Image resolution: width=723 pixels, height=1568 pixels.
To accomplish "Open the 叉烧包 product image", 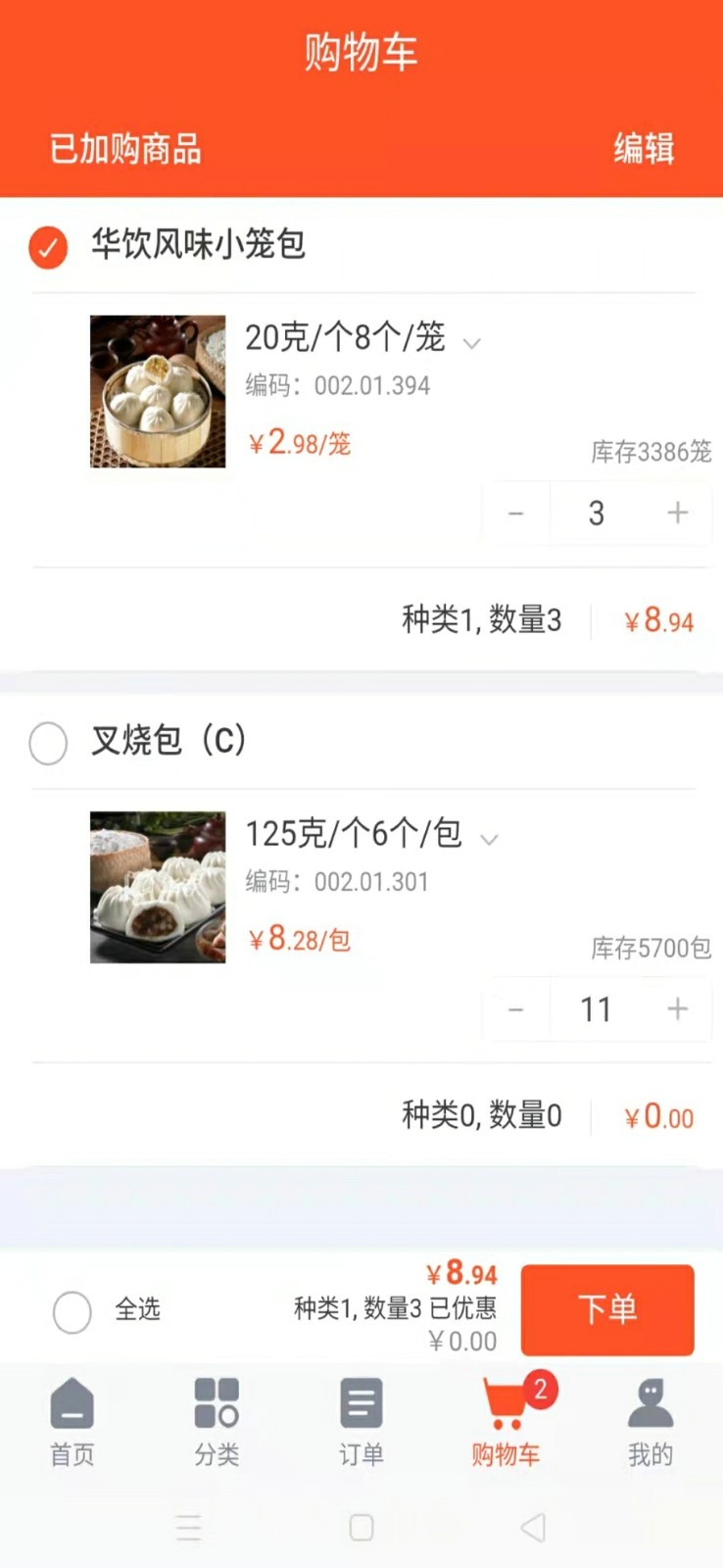I will point(158,887).
